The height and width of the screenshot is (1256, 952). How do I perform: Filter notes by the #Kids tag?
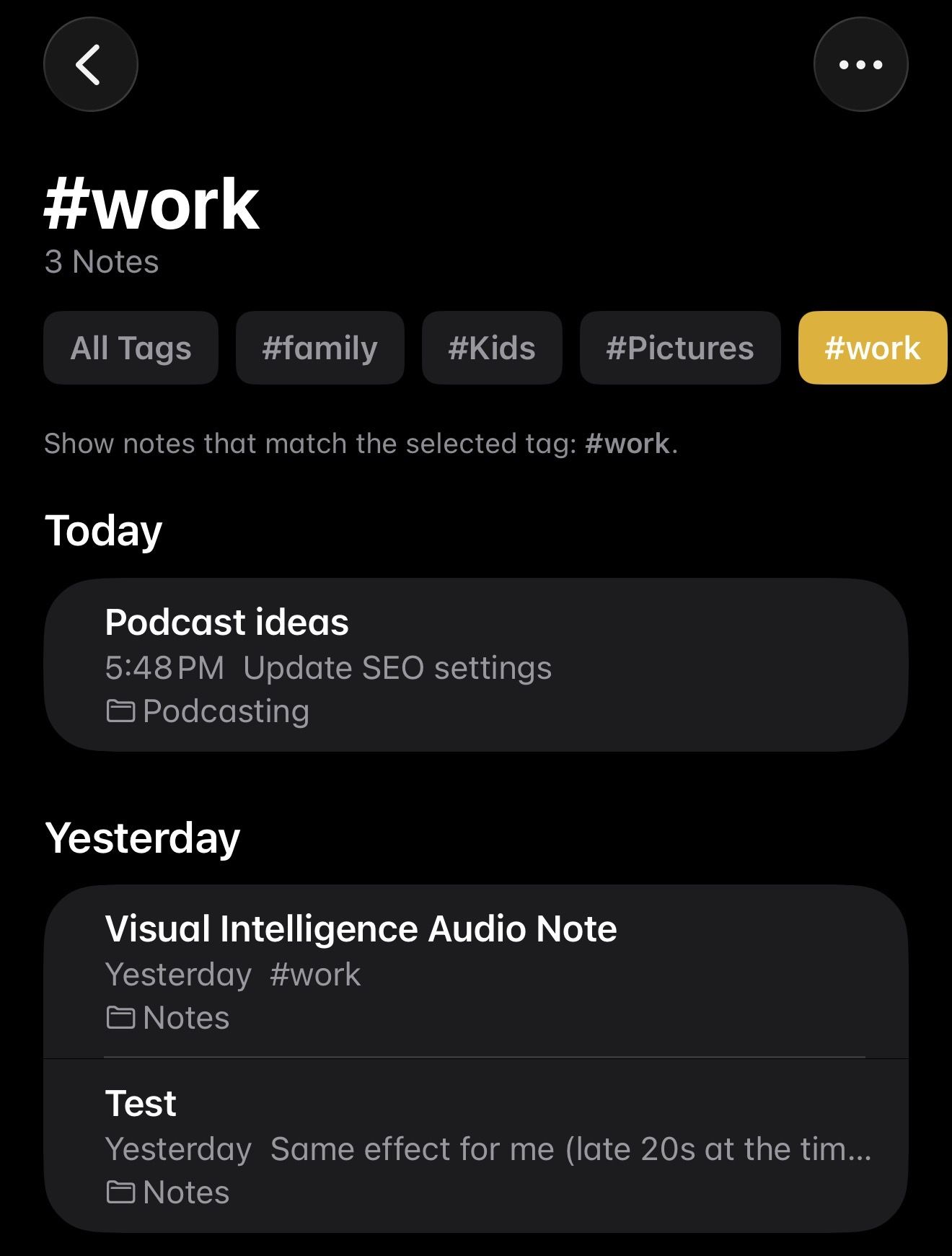click(492, 348)
